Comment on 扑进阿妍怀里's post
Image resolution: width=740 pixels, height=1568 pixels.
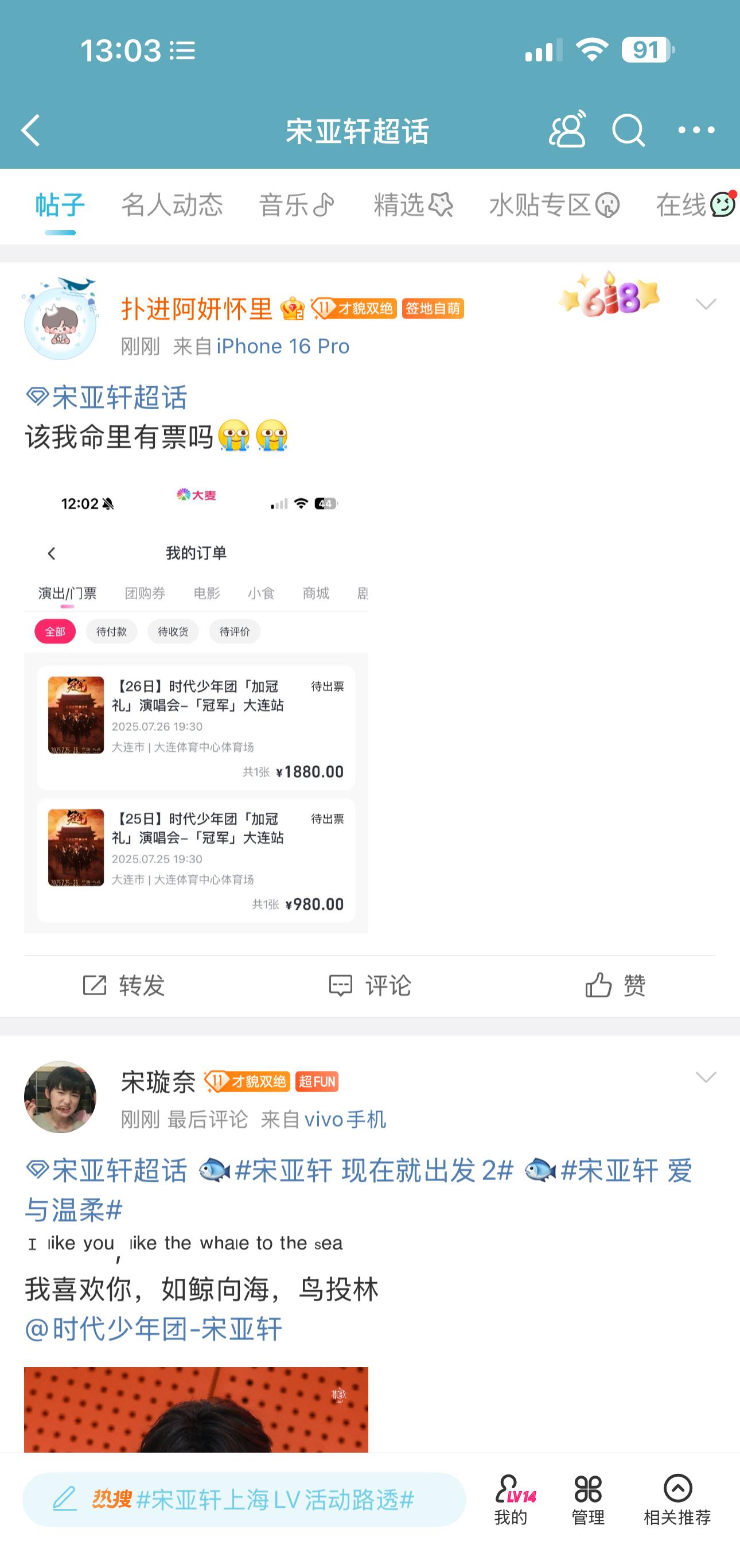pos(370,985)
